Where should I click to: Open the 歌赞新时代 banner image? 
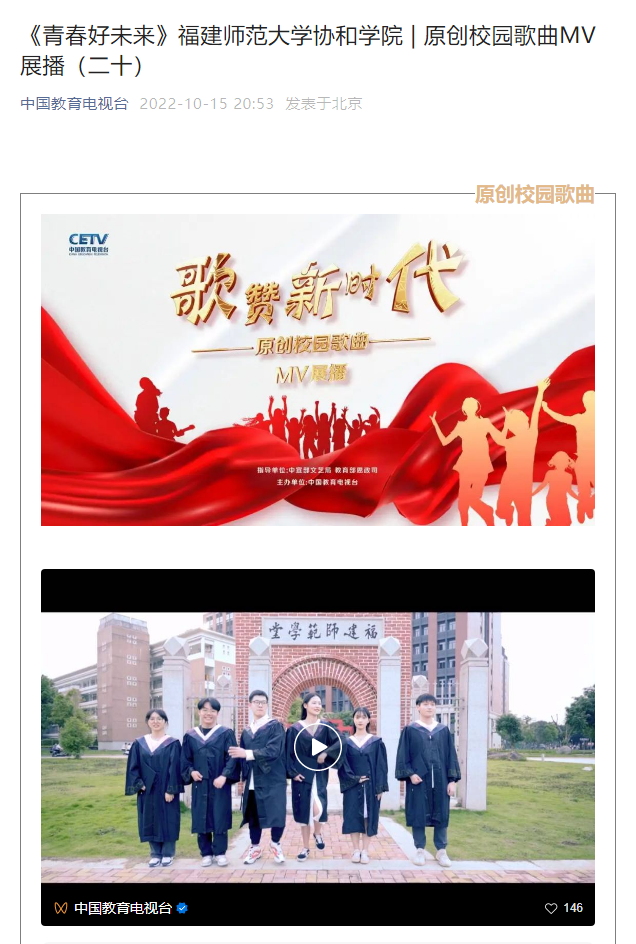point(318,370)
